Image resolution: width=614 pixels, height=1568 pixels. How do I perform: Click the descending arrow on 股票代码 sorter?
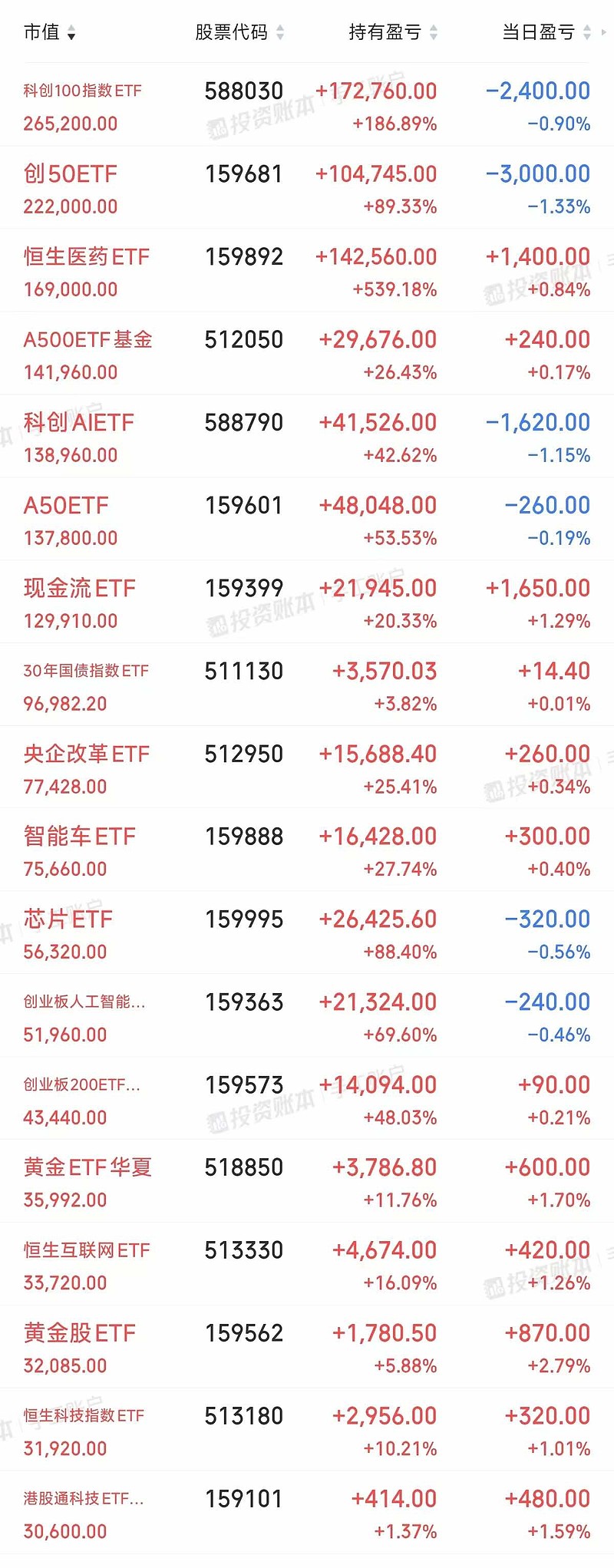[x=281, y=38]
